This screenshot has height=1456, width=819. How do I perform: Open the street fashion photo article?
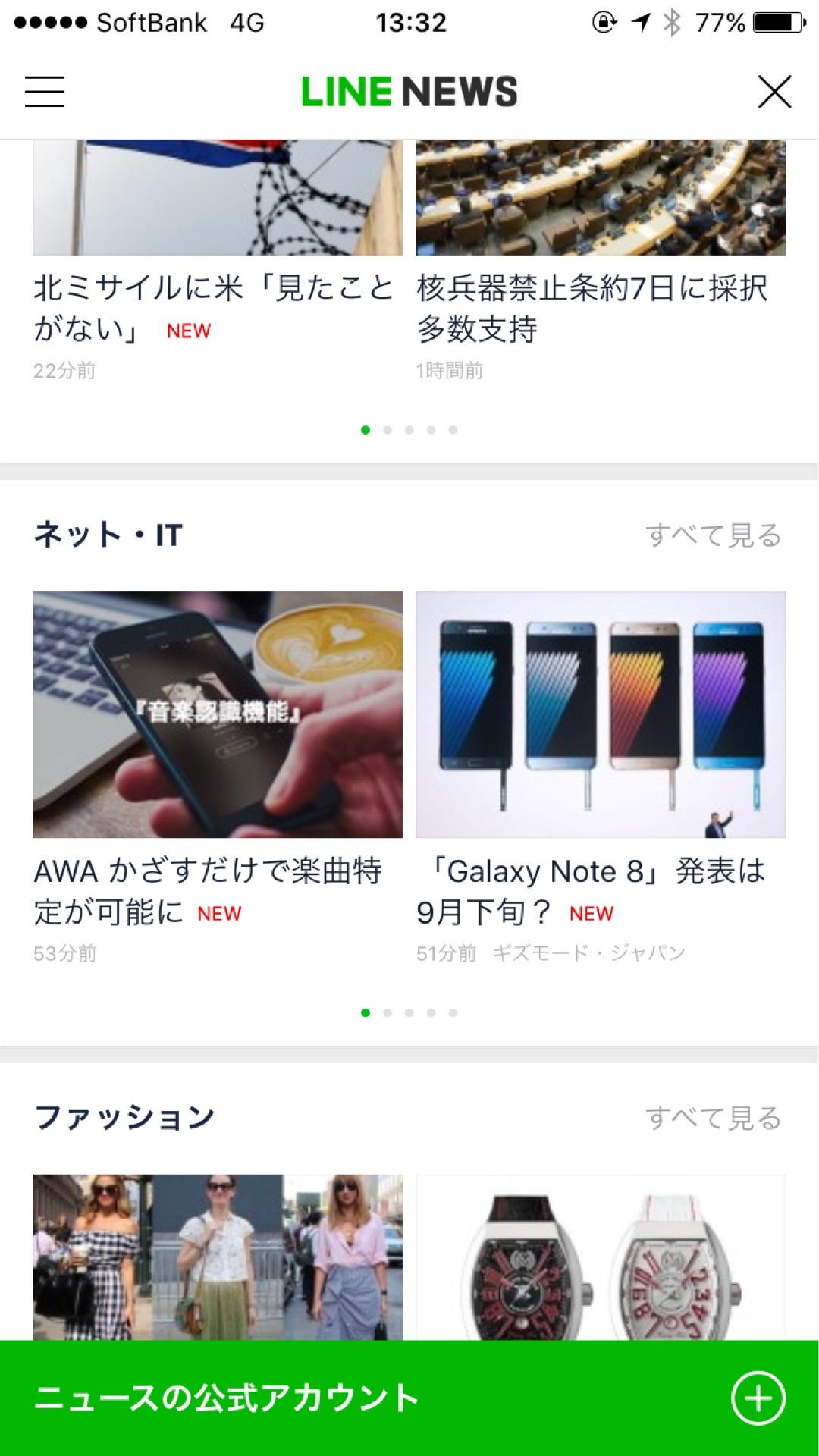click(217, 1255)
